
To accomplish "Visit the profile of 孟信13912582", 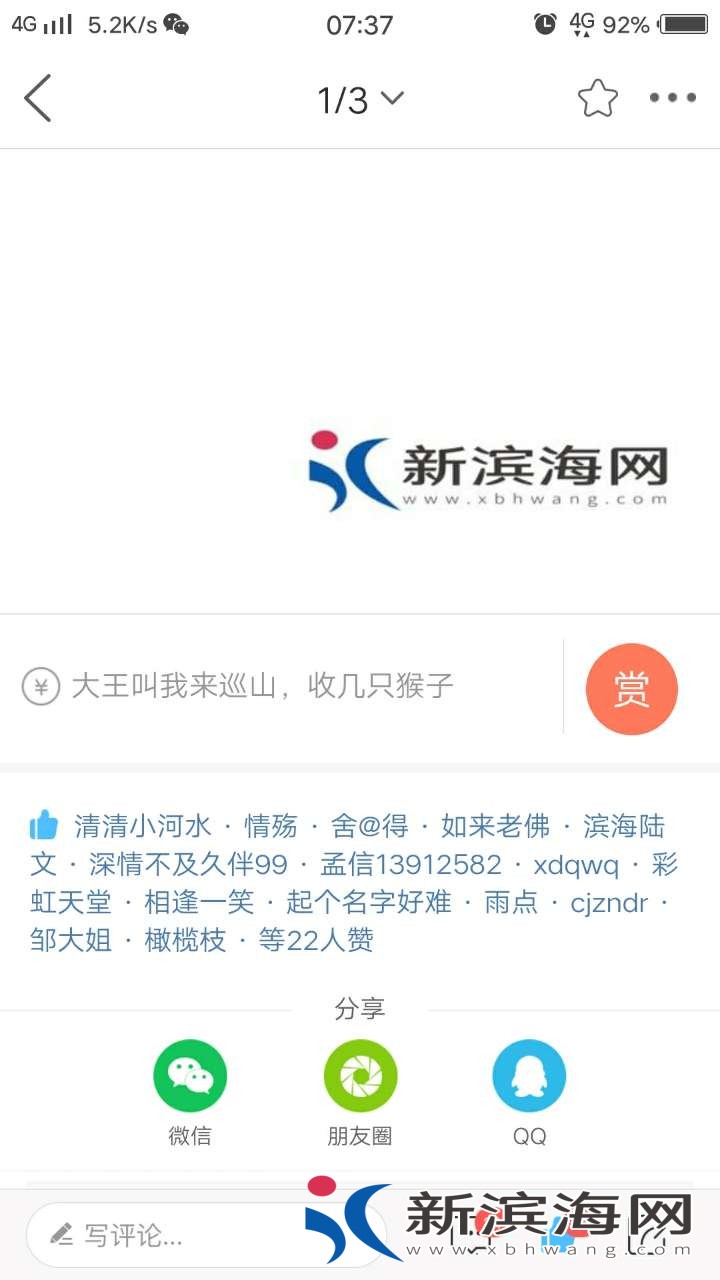I will (x=411, y=865).
